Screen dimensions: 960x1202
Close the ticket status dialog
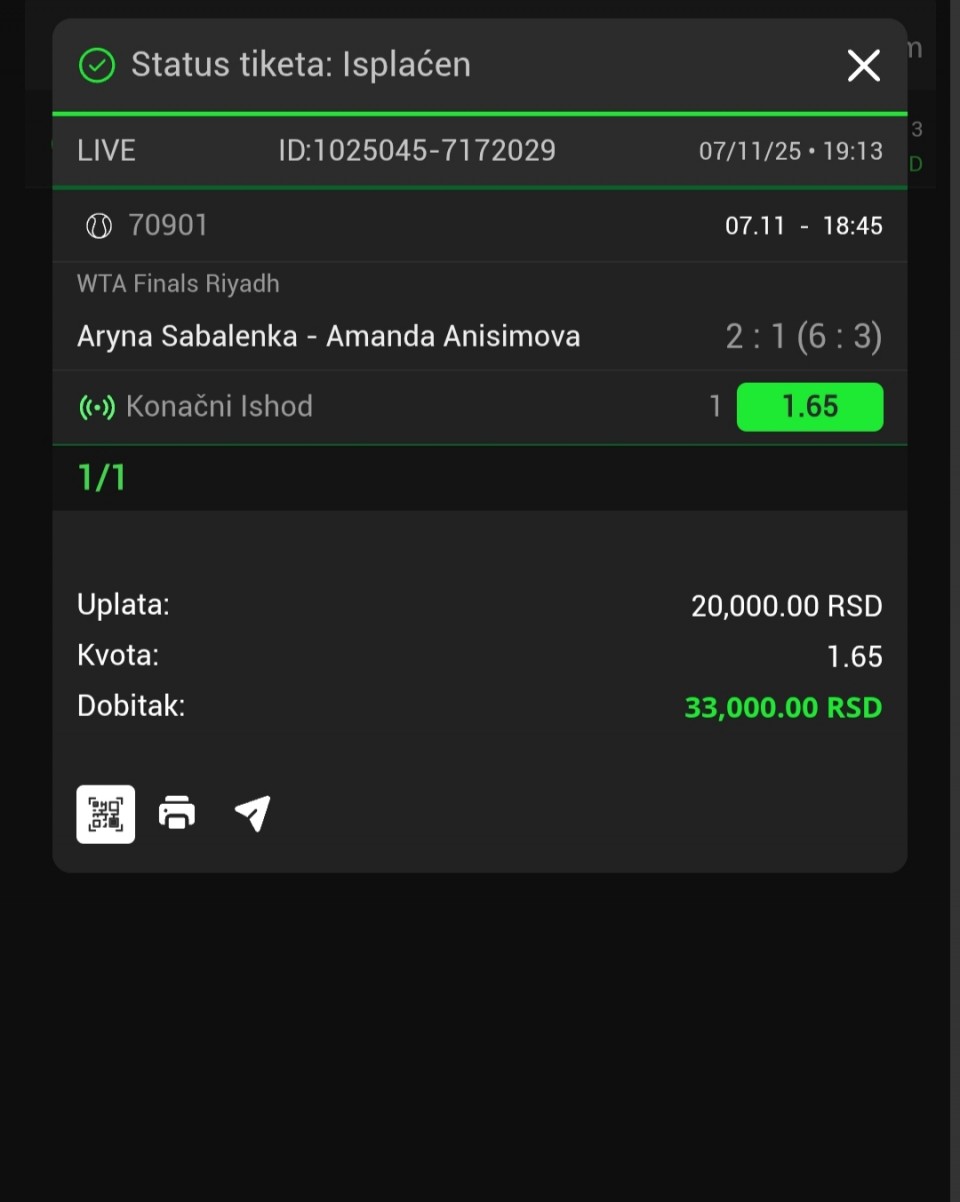863,66
